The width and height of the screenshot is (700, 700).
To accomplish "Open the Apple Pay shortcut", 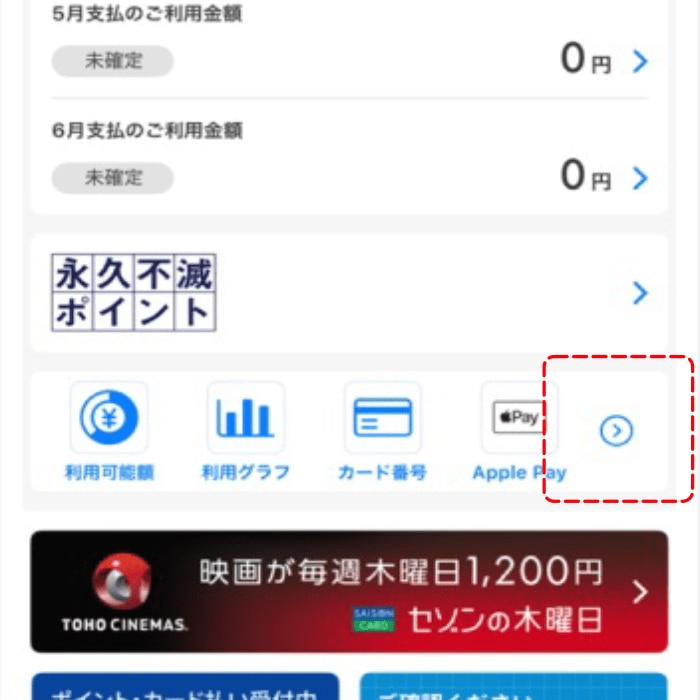I will [x=519, y=430].
